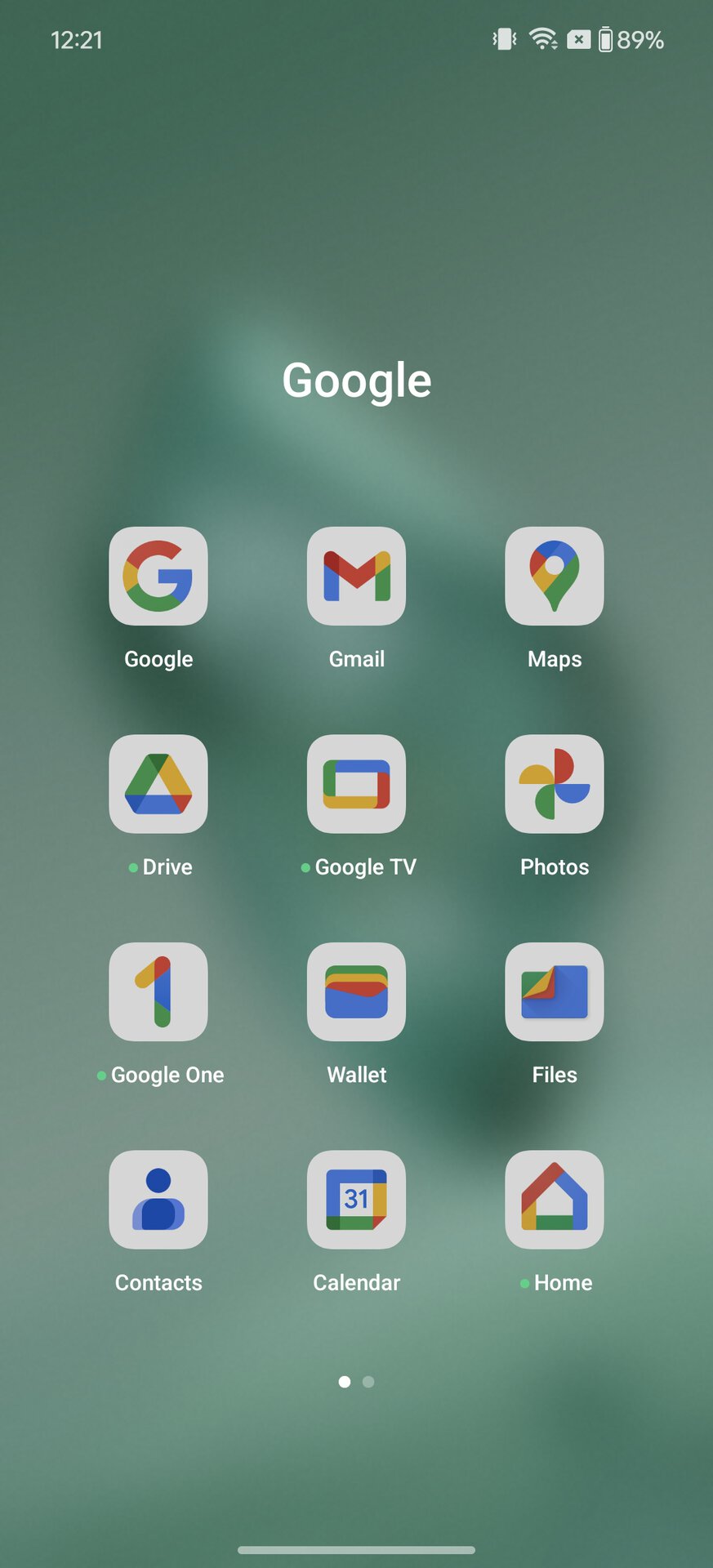This screenshot has width=713, height=1568.
Task: Open Google Wallet
Action: [356, 991]
